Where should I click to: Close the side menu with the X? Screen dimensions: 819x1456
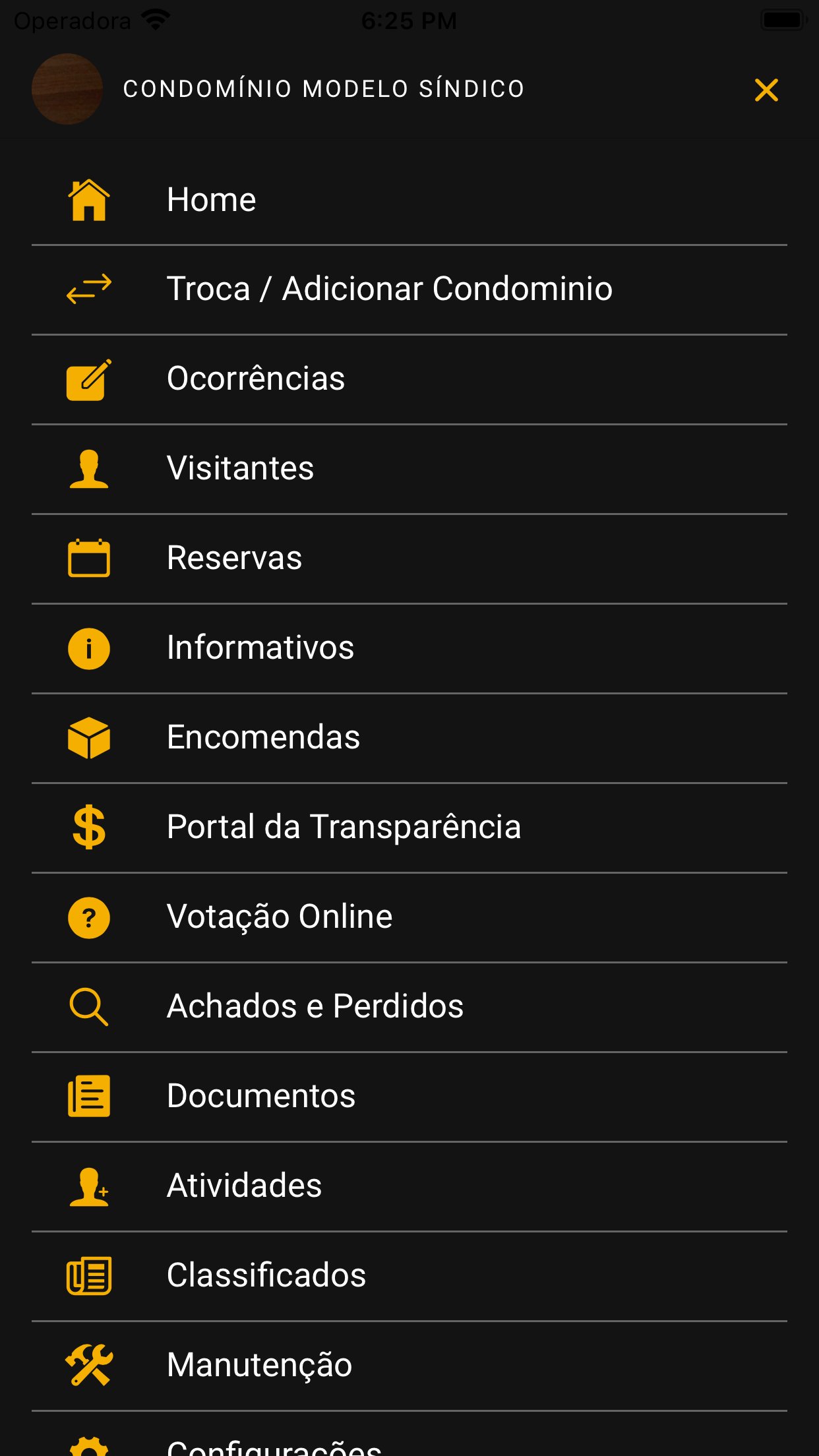[766, 90]
